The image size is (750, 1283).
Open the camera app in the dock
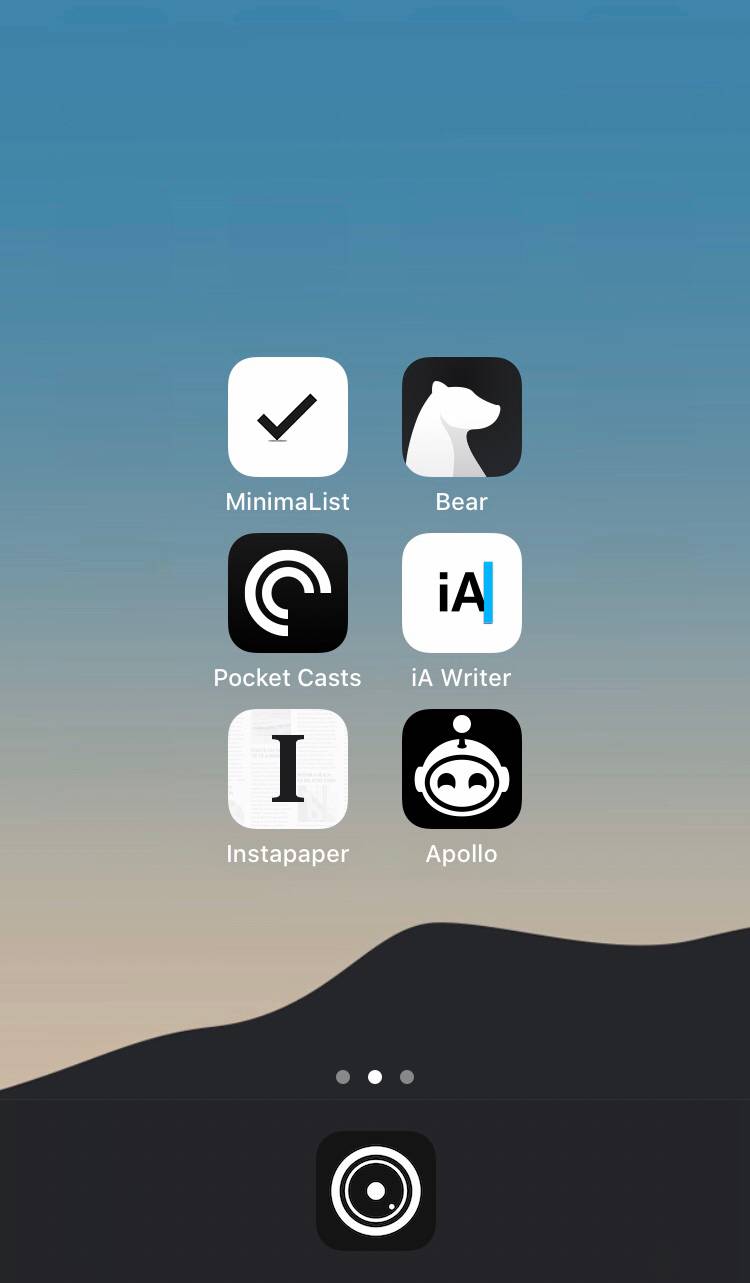[376, 1190]
